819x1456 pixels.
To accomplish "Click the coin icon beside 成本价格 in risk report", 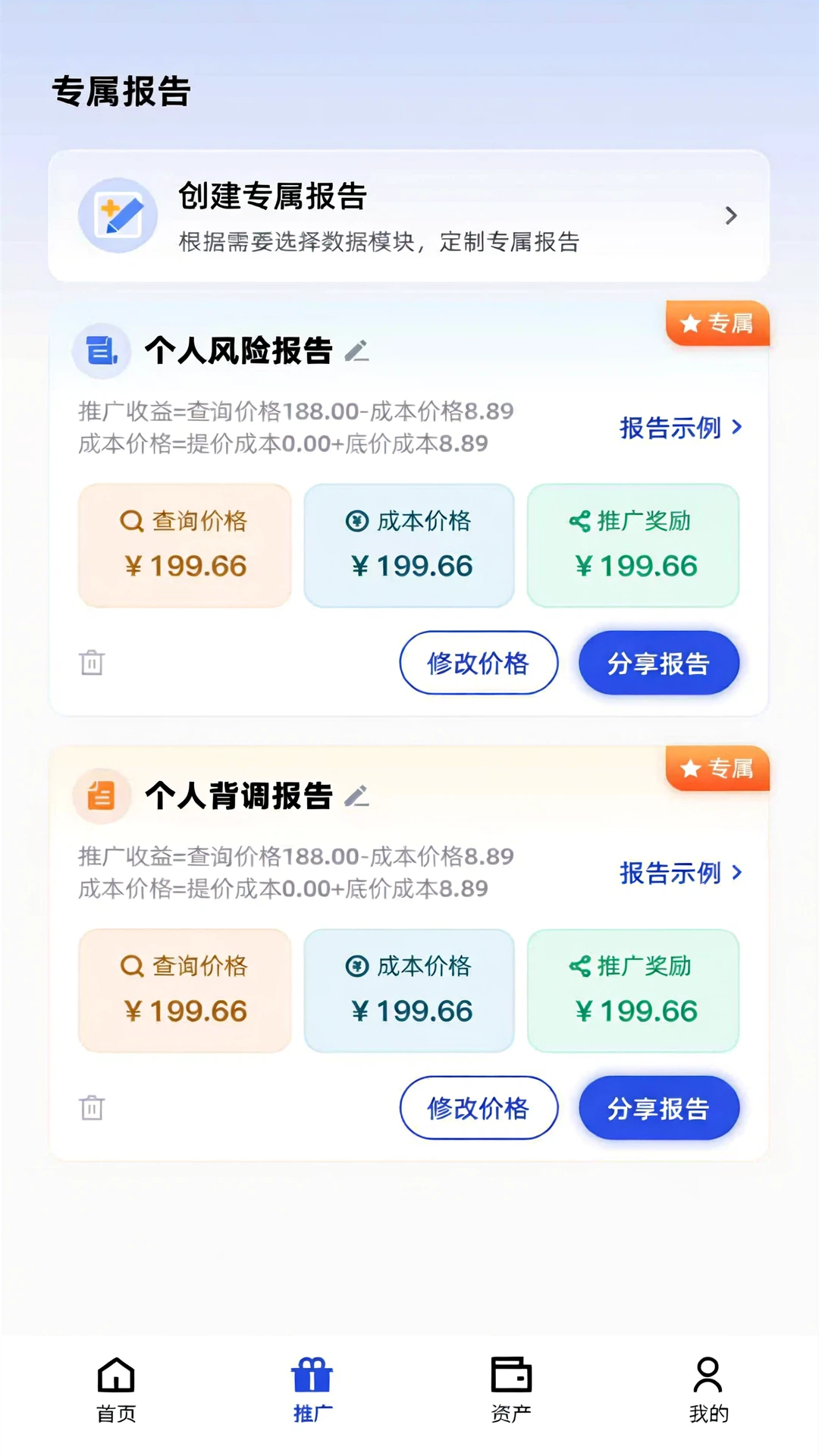I will tap(357, 522).
